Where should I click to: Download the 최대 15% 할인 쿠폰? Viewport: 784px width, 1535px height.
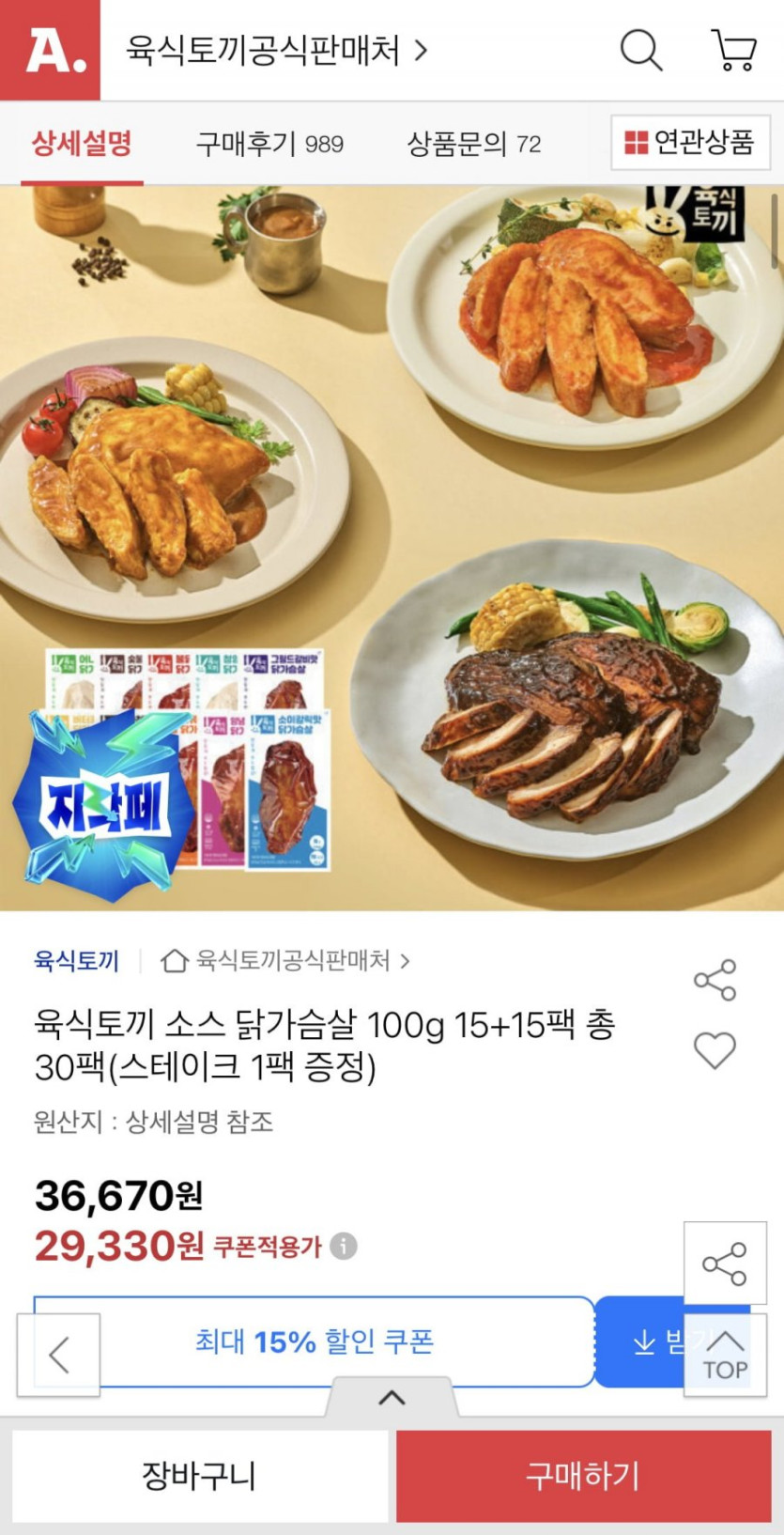point(648,1342)
